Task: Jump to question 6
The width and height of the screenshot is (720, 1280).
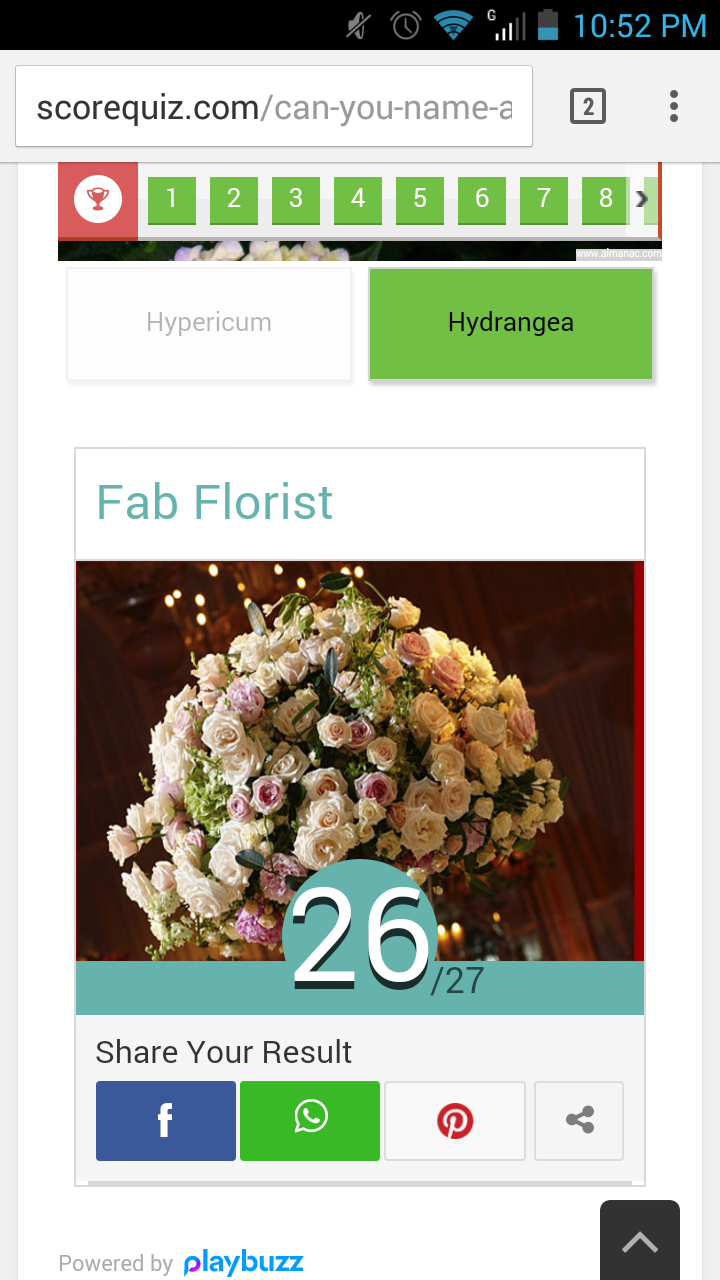Action: point(482,199)
